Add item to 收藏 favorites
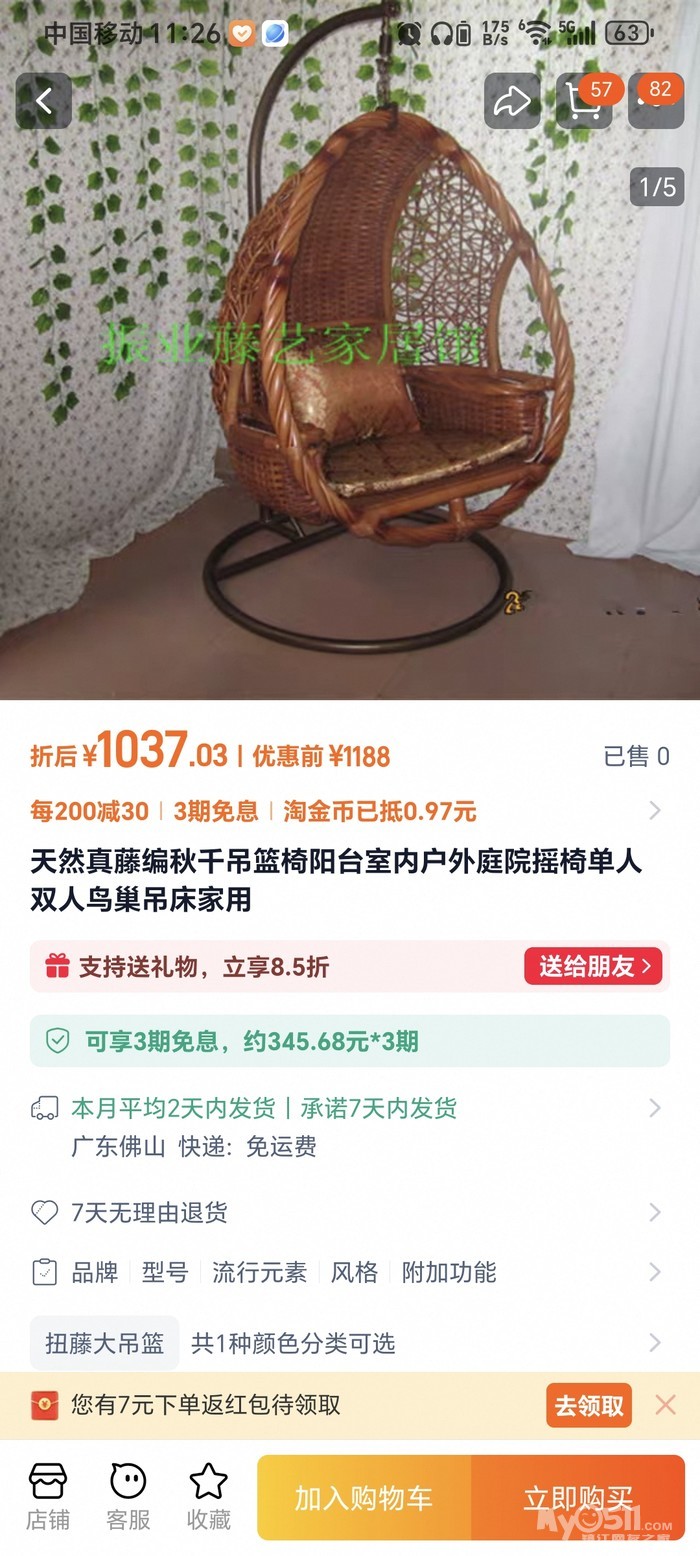Screen dimensions: 700x1556 [208, 1497]
